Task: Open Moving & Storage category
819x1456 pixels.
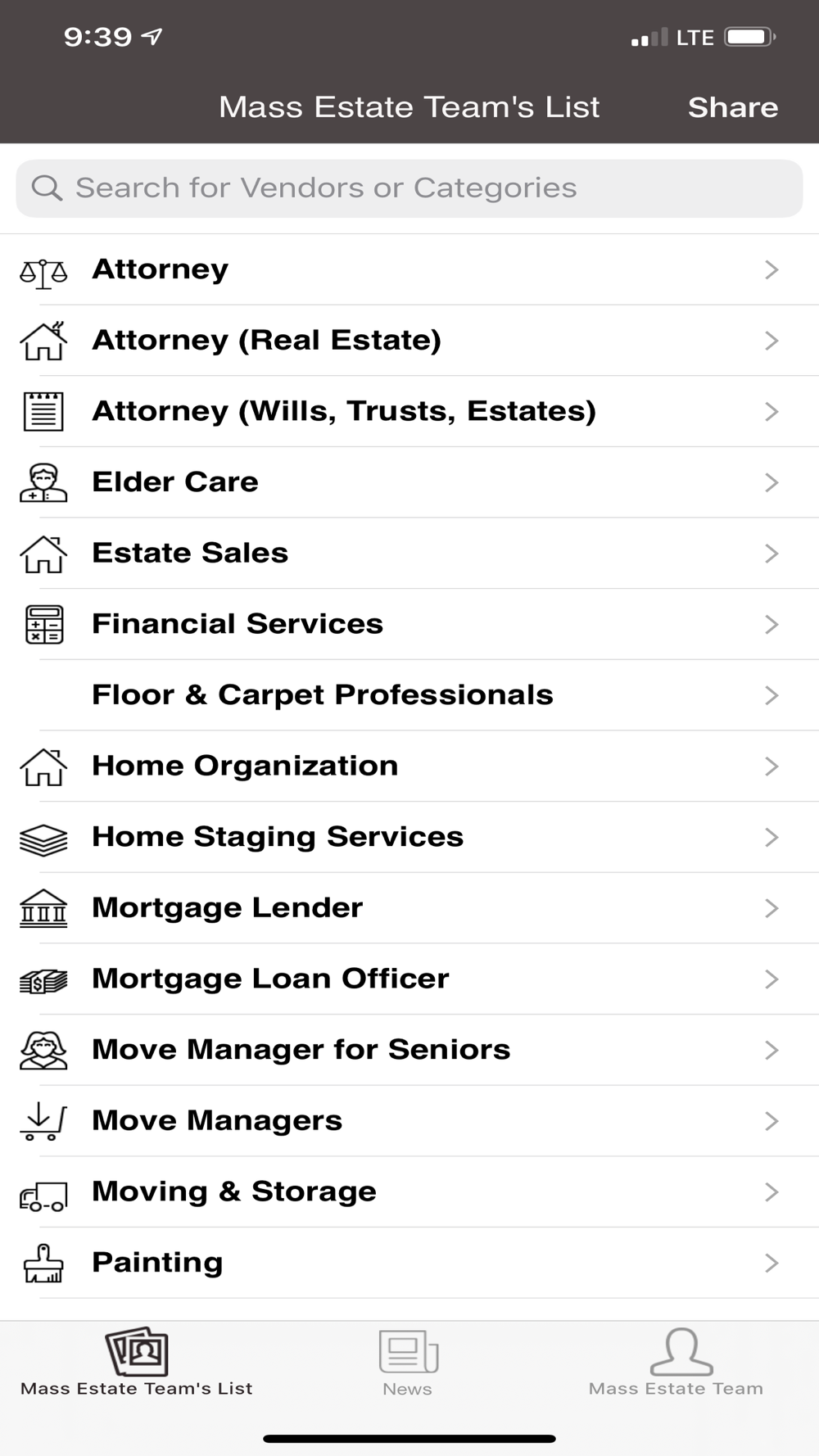Action: point(409,1191)
